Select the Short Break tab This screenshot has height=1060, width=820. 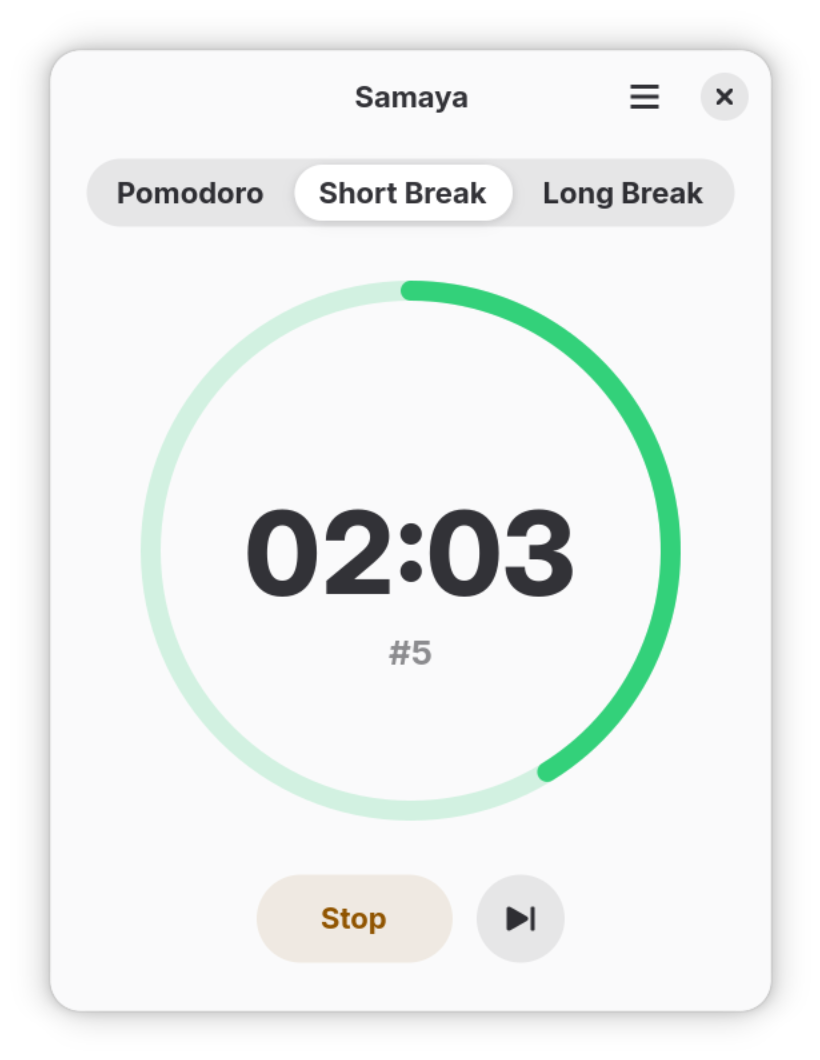[x=403, y=193]
